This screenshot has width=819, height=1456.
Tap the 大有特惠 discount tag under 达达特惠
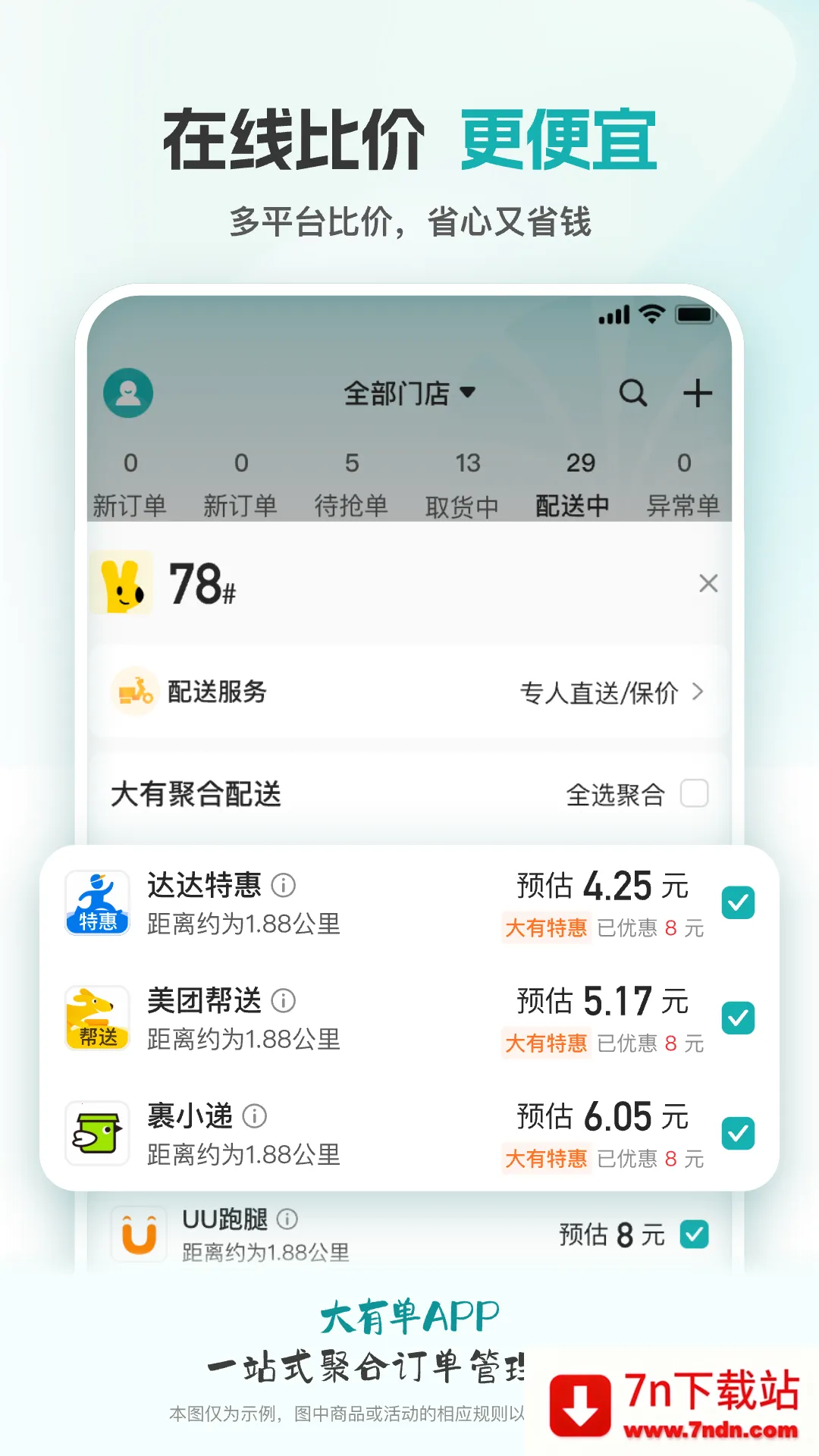click(x=548, y=928)
